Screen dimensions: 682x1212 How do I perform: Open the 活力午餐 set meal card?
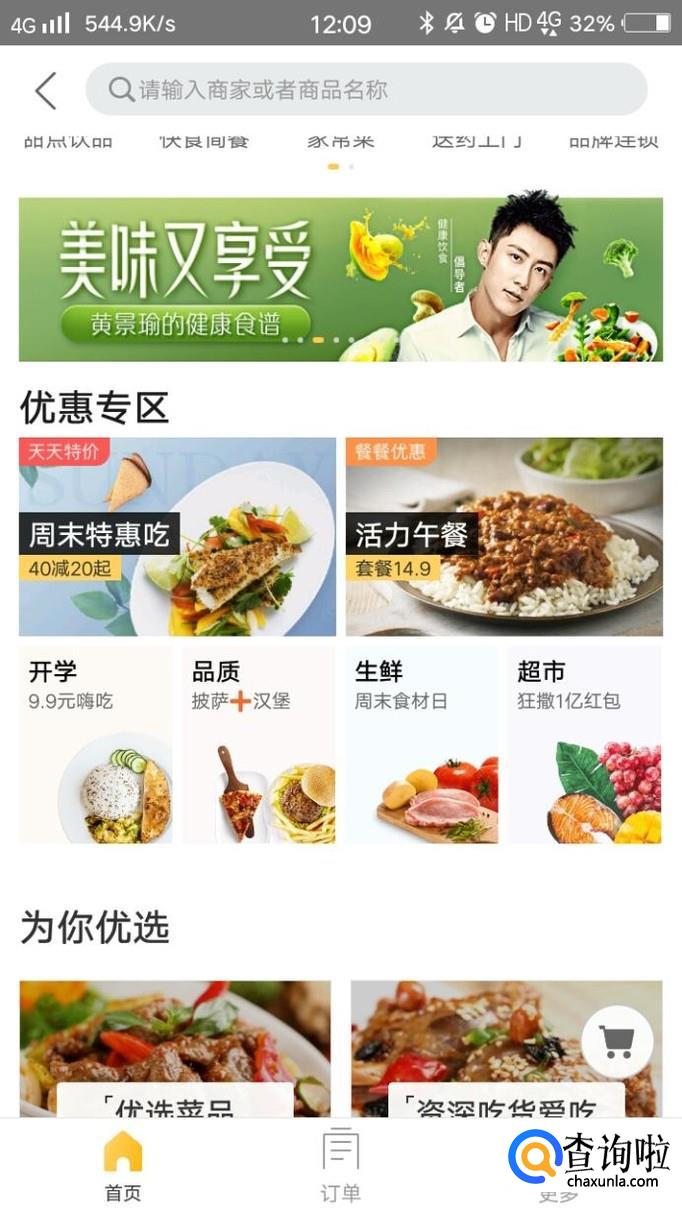pyautogui.click(x=504, y=536)
